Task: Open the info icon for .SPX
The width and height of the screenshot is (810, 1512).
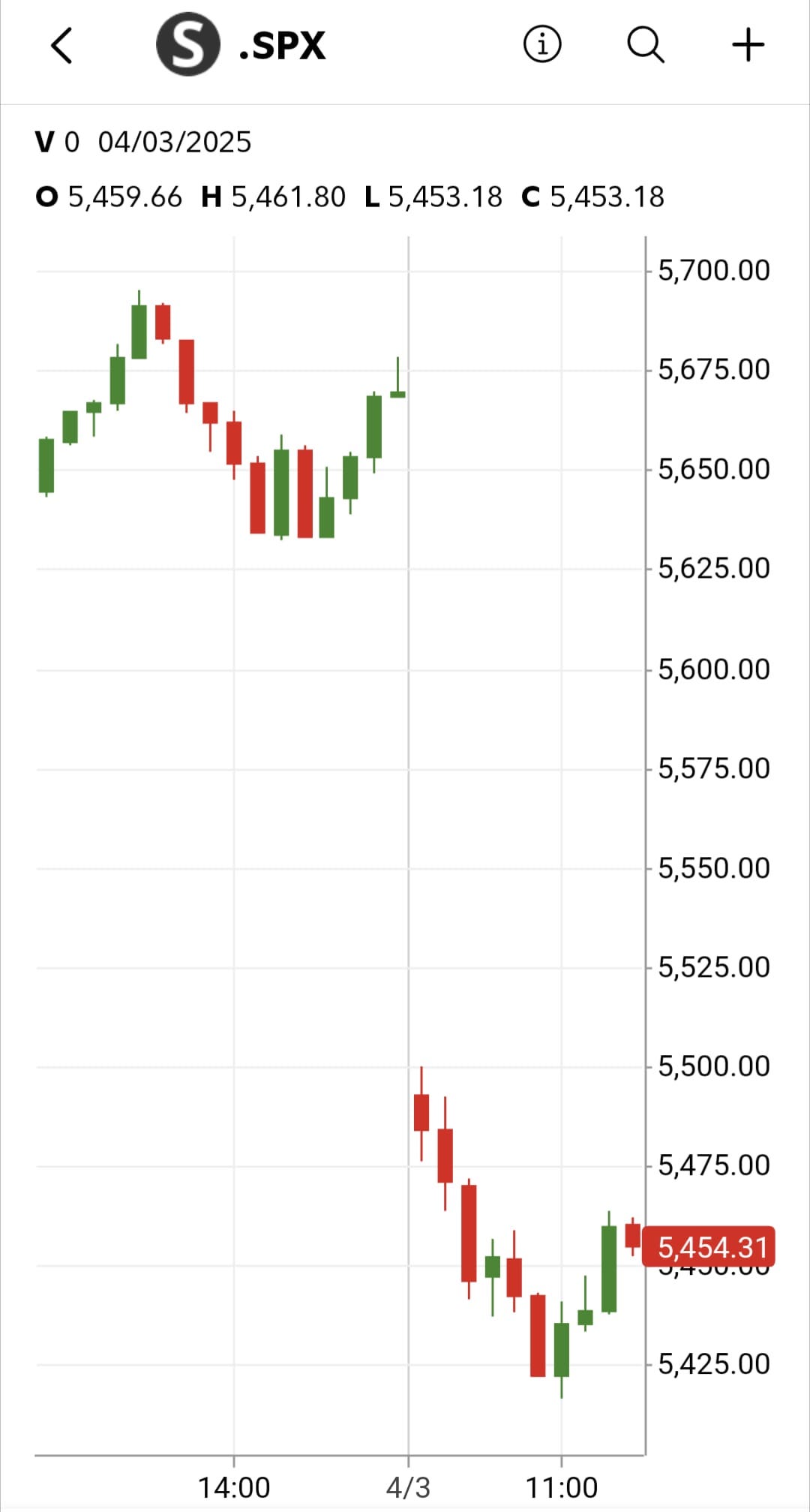Action: [x=541, y=44]
